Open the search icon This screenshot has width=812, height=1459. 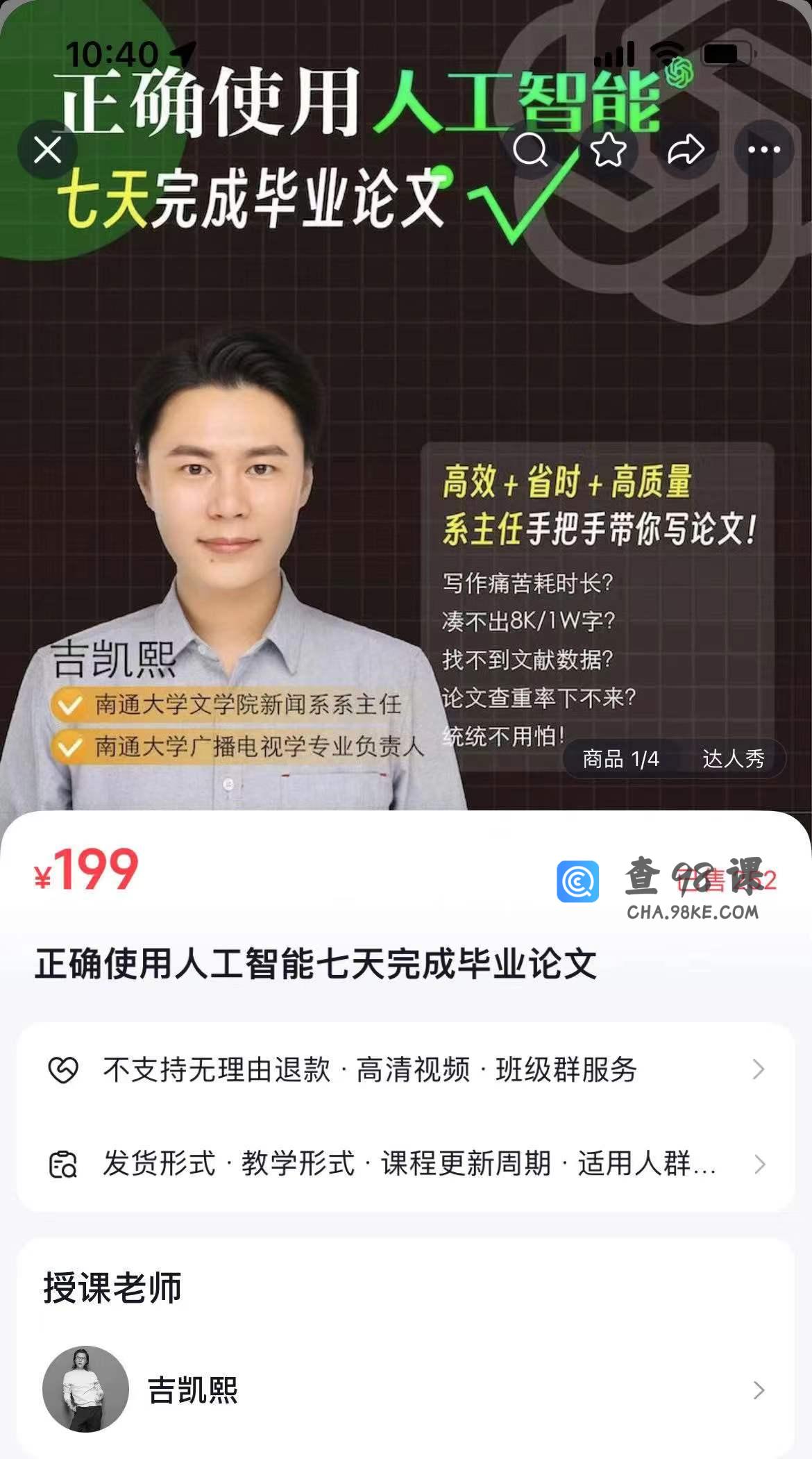pyautogui.click(x=531, y=149)
